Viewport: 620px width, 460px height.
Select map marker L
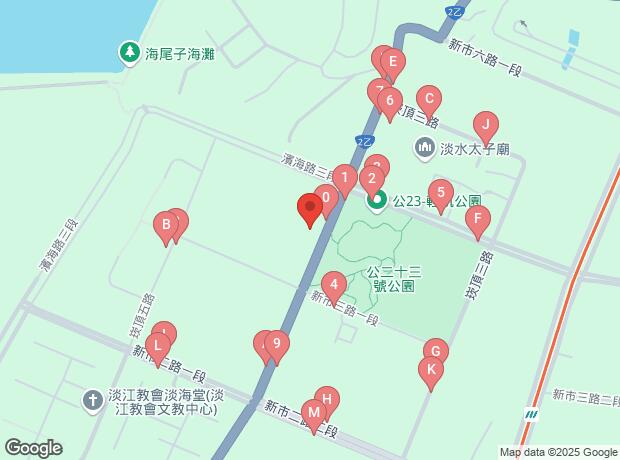(x=160, y=347)
